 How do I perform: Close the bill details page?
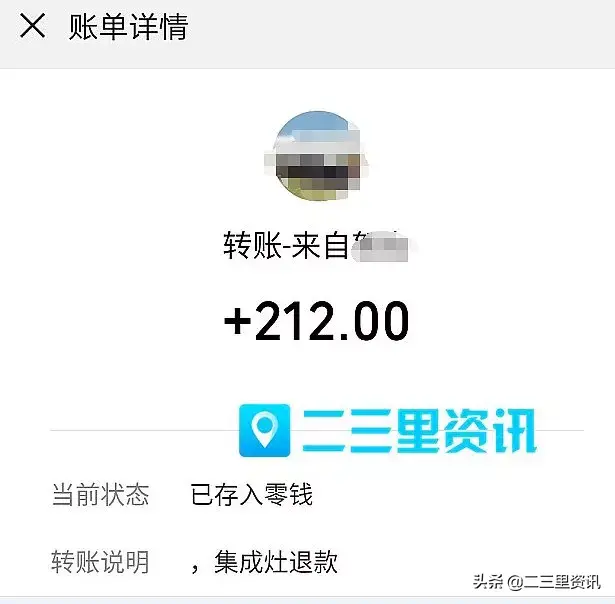click(33, 26)
